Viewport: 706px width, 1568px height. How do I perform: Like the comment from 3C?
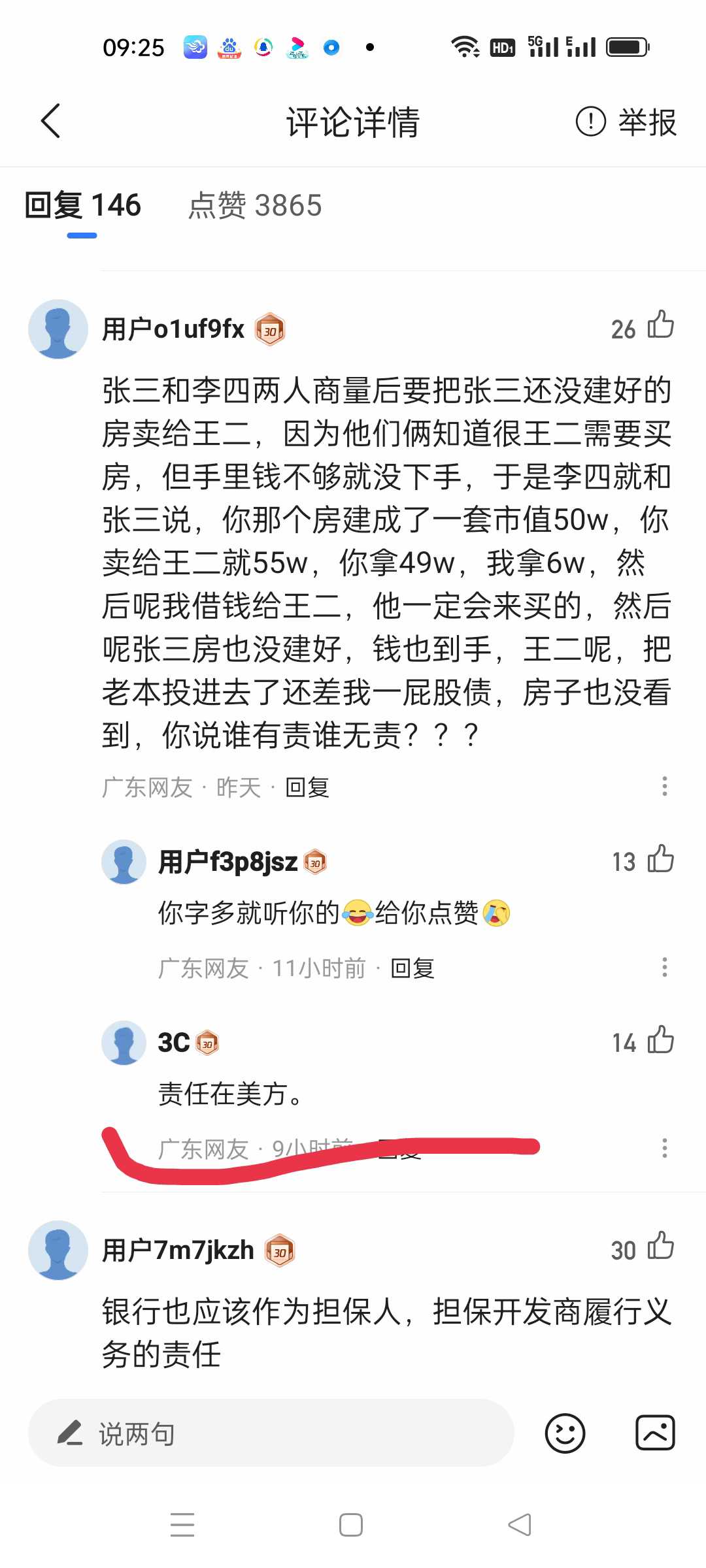[x=660, y=1039]
